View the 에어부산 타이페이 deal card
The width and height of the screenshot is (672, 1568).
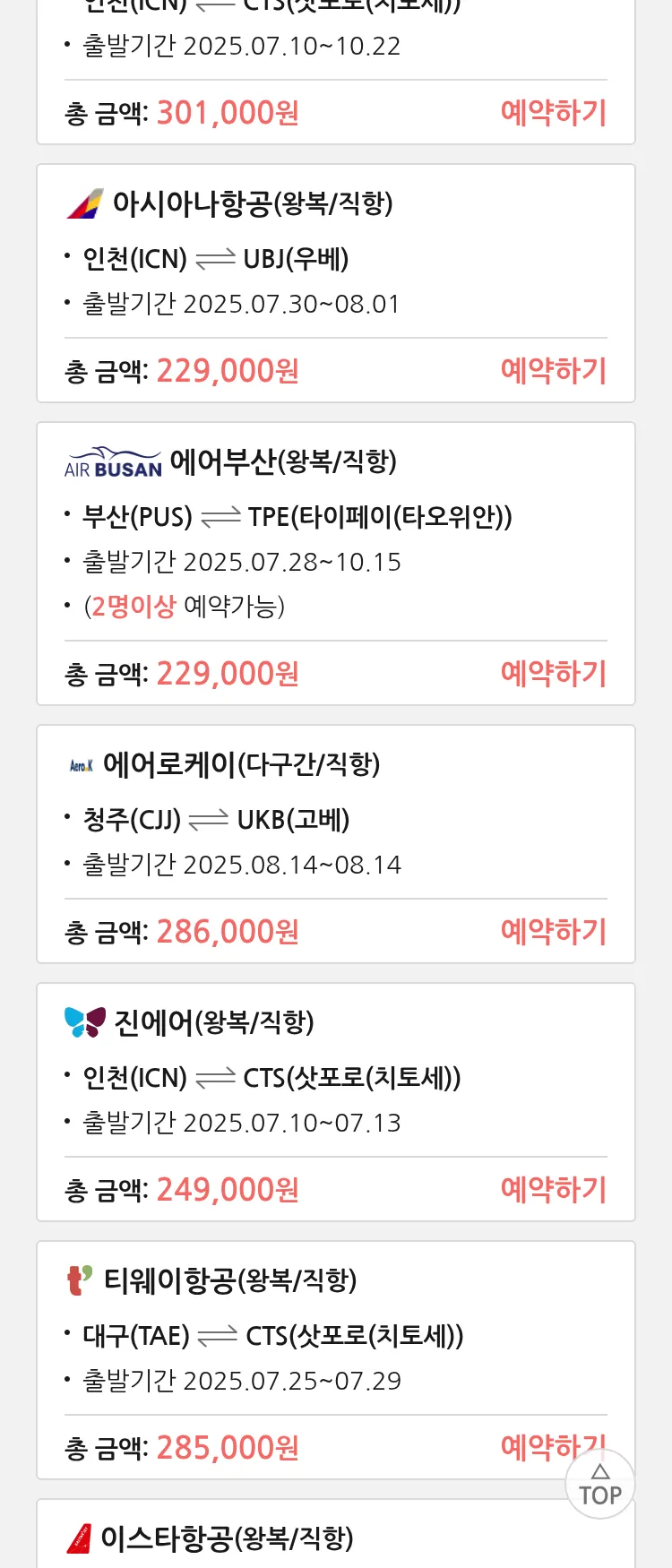tap(335, 538)
